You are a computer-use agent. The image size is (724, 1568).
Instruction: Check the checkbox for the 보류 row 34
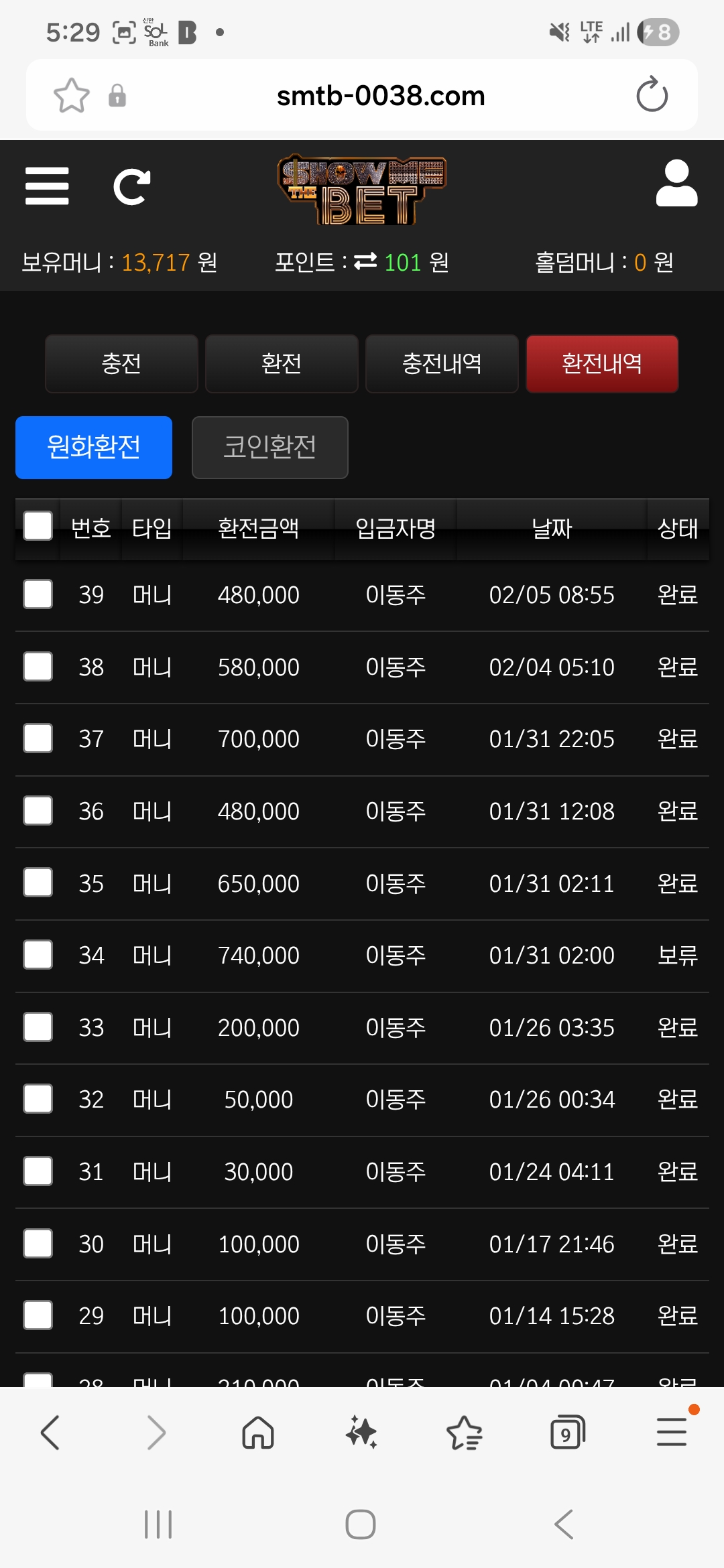(38, 955)
